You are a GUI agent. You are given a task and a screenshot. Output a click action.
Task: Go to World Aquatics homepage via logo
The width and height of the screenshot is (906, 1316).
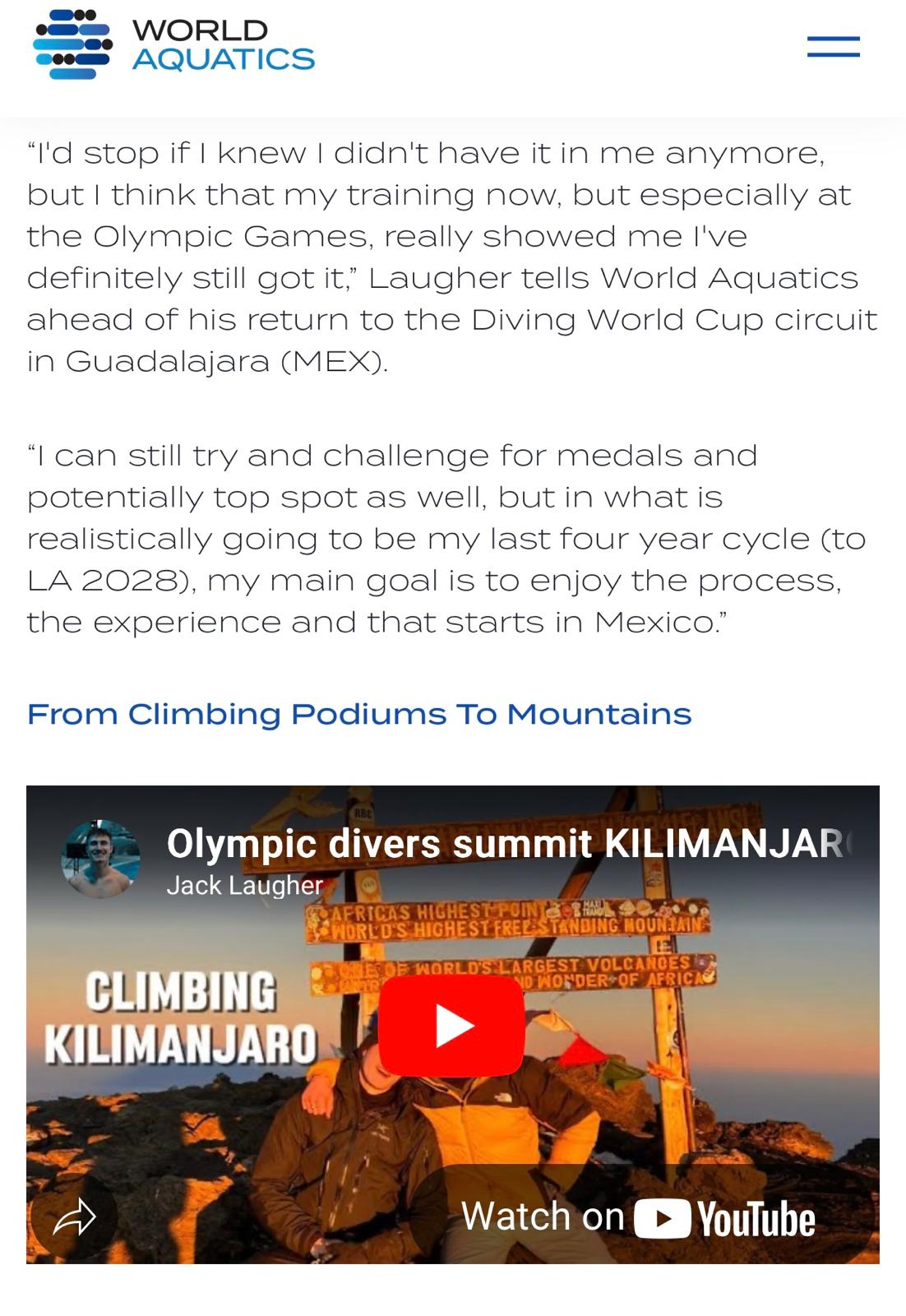click(174, 45)
